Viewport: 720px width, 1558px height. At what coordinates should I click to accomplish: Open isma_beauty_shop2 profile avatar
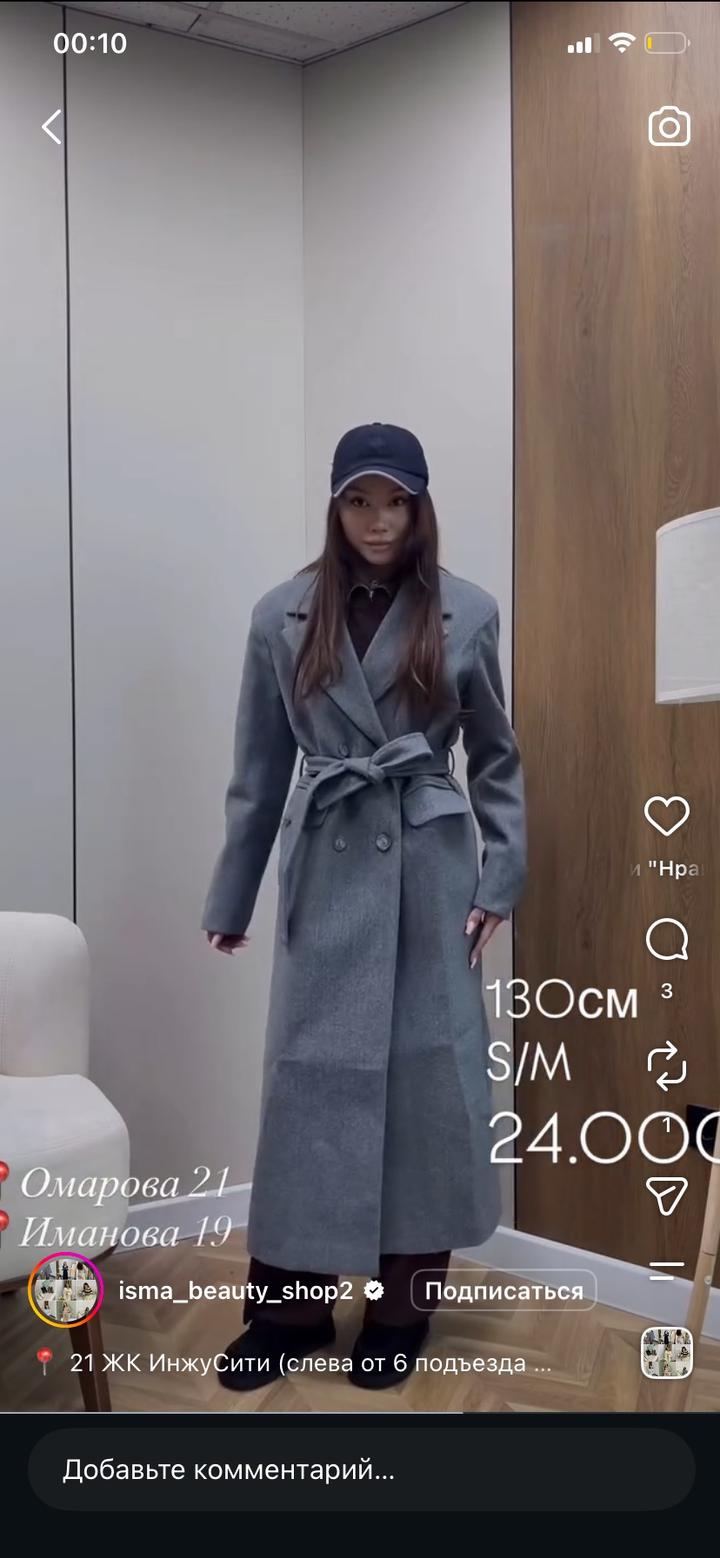pyautogui.click(x=66, y=1290)
